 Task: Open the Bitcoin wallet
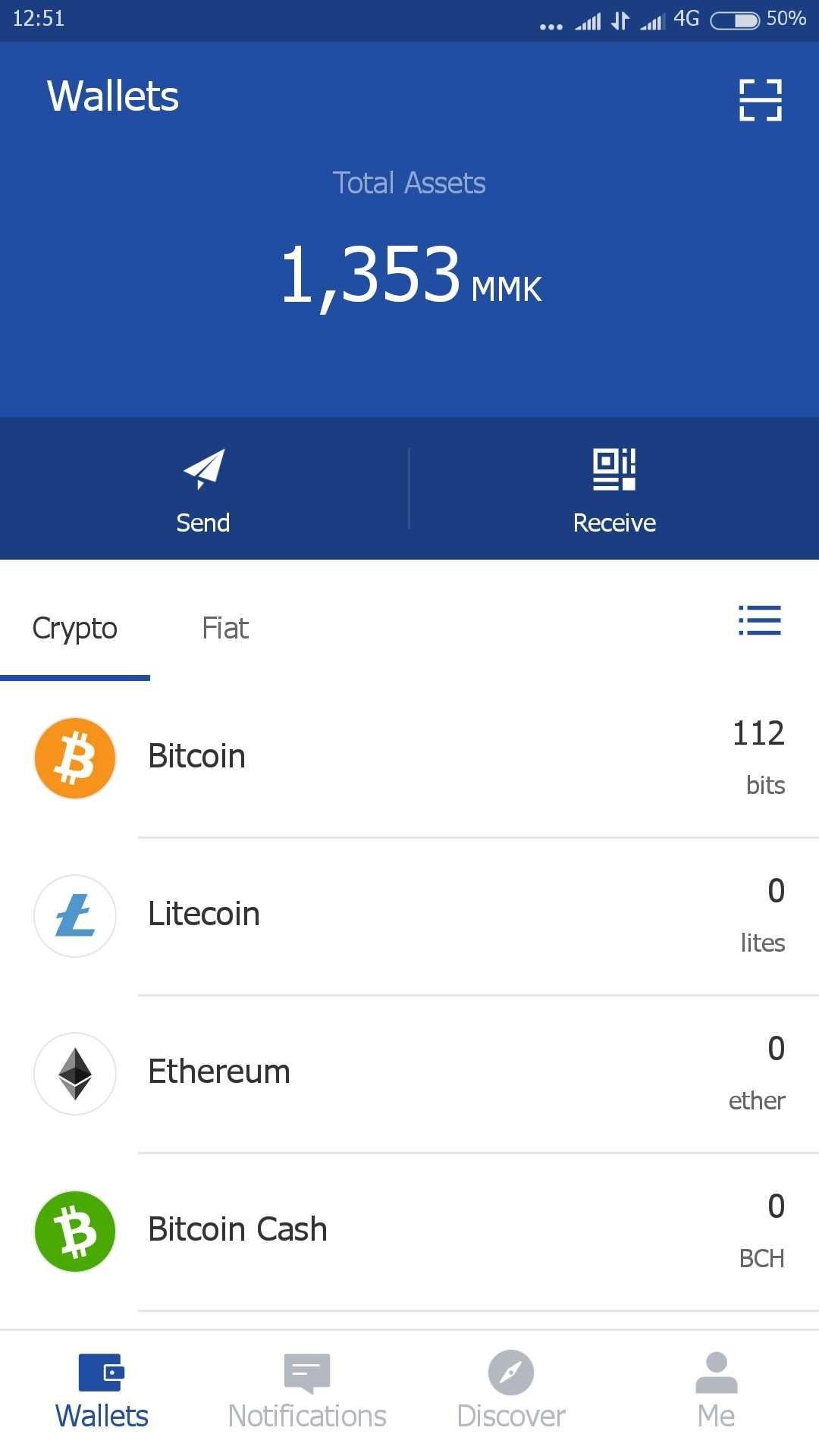(409, 758)
